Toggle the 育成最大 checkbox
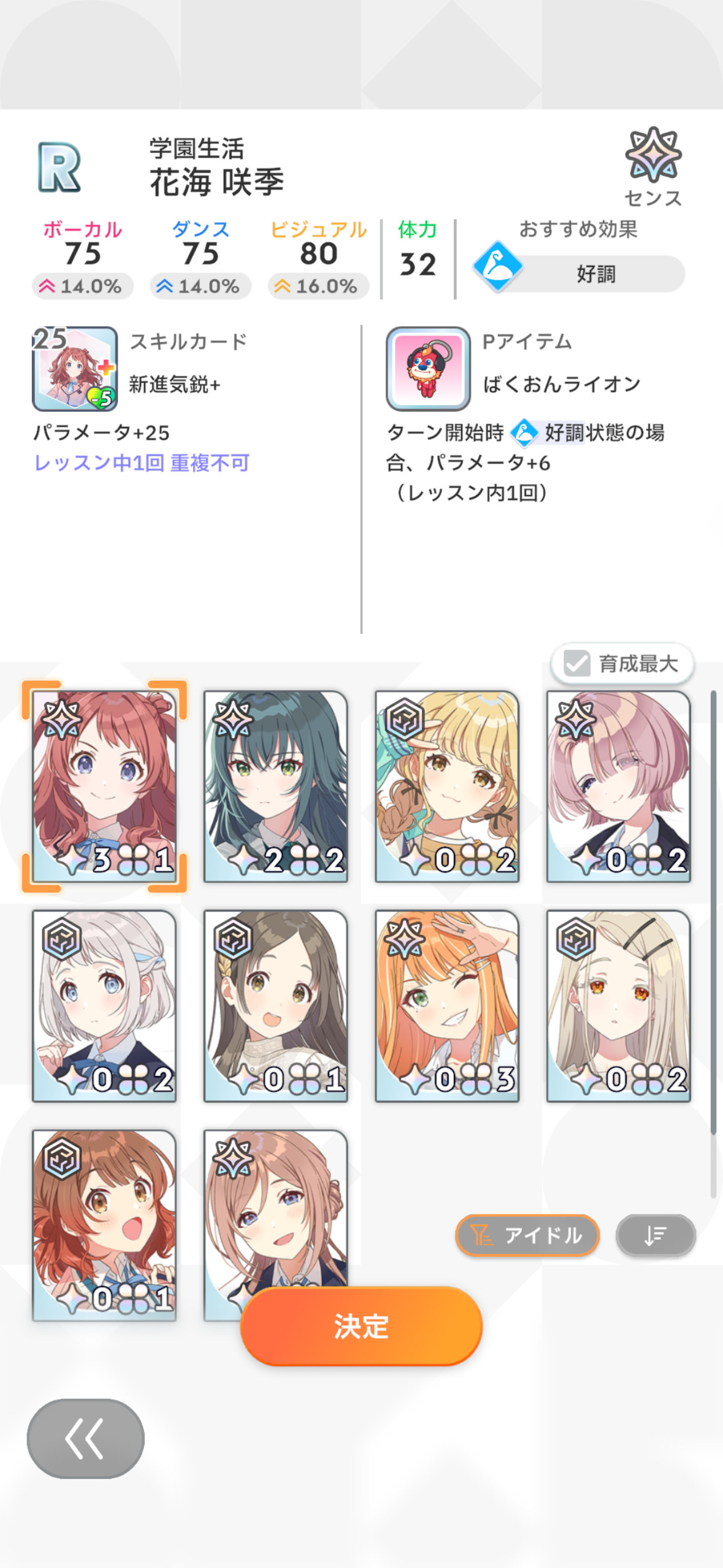 point(622,663)
